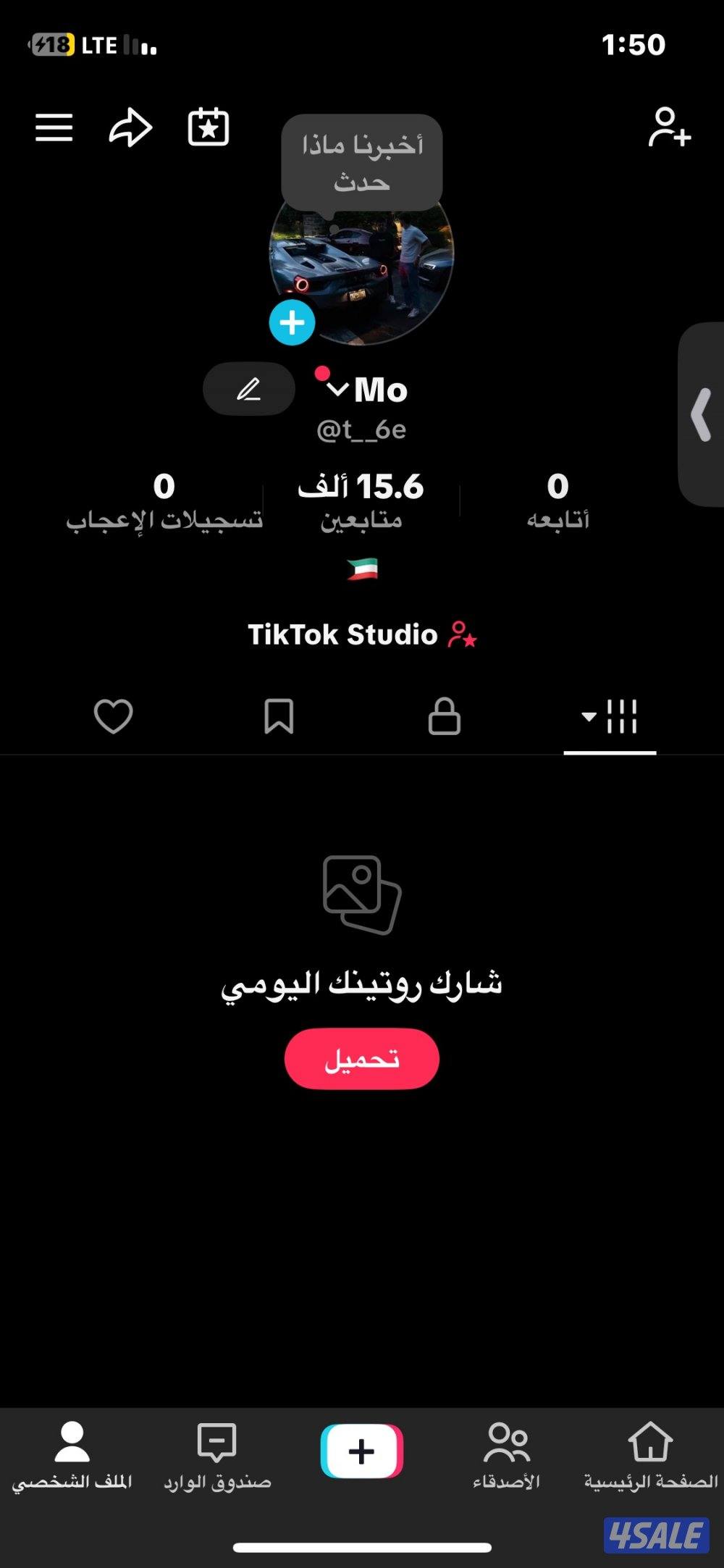Open the private videos lock tab

(445, 718)
